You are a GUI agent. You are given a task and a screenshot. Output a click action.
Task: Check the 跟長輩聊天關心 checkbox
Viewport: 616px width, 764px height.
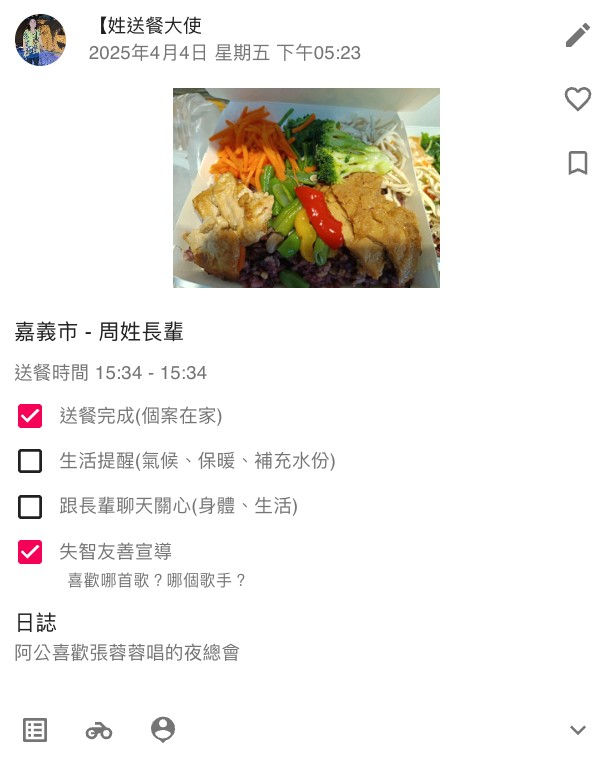[30, 507]
